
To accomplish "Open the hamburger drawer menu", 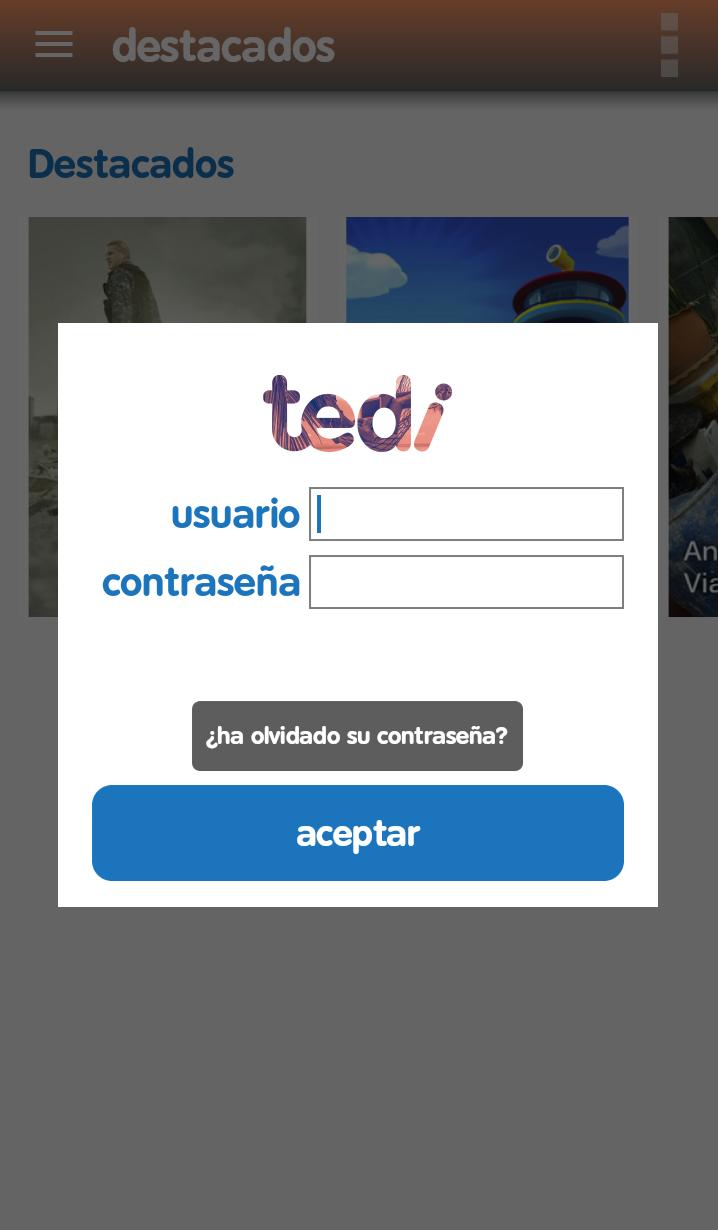I will 54,44.
